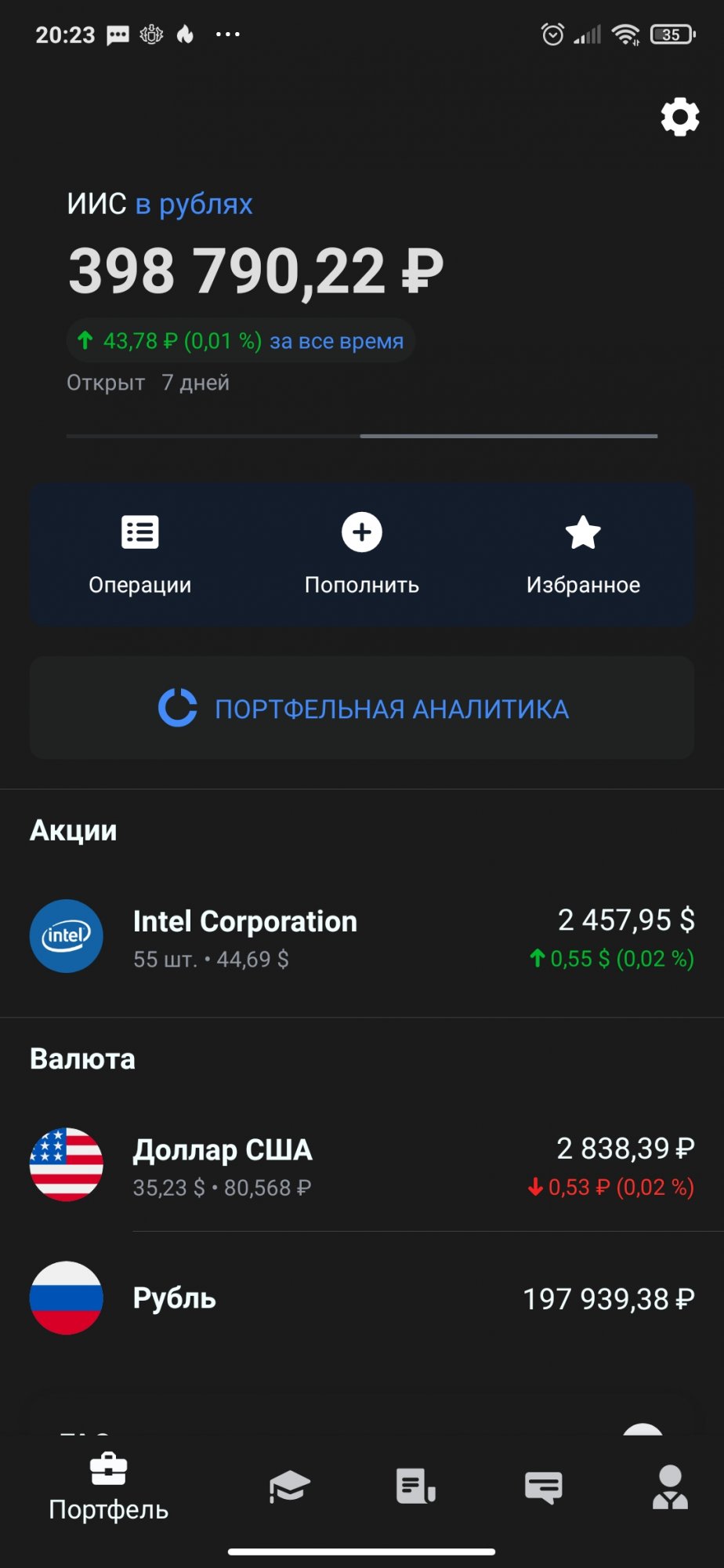Tap the plus icon to Пополнить

(x=360, y=532)
